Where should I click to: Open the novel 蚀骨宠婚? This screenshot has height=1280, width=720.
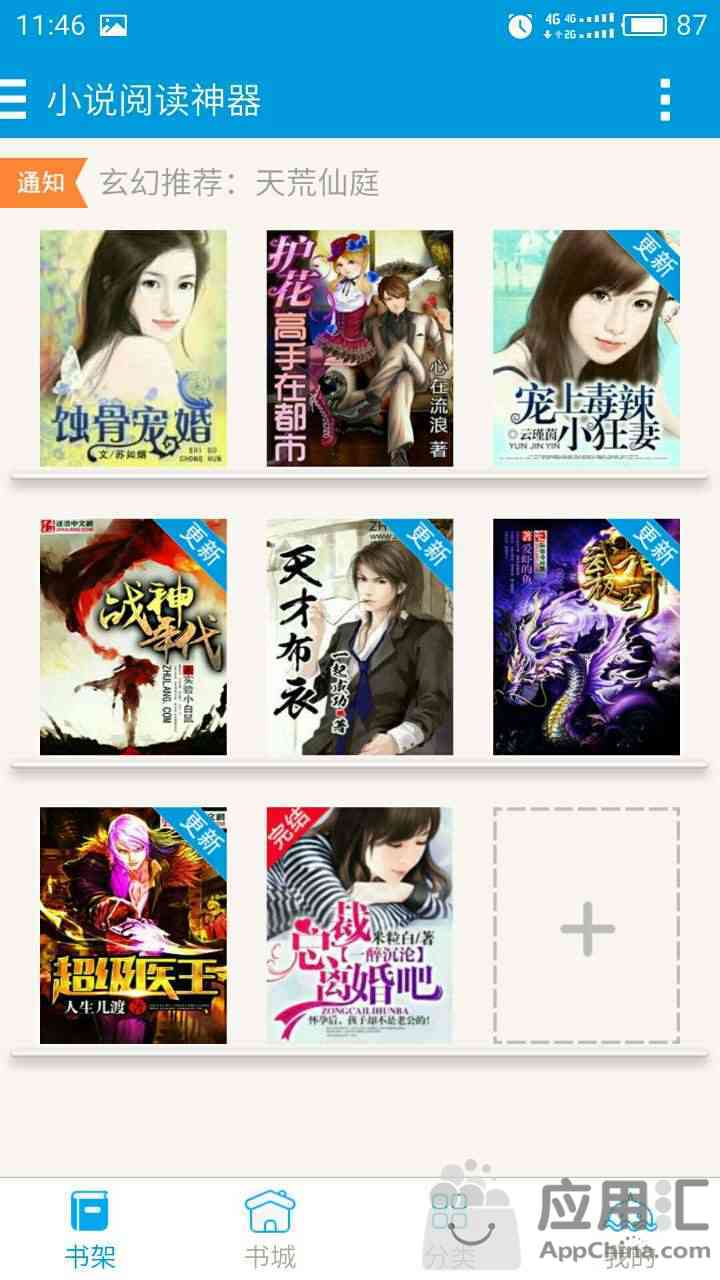tap(133, 348)
